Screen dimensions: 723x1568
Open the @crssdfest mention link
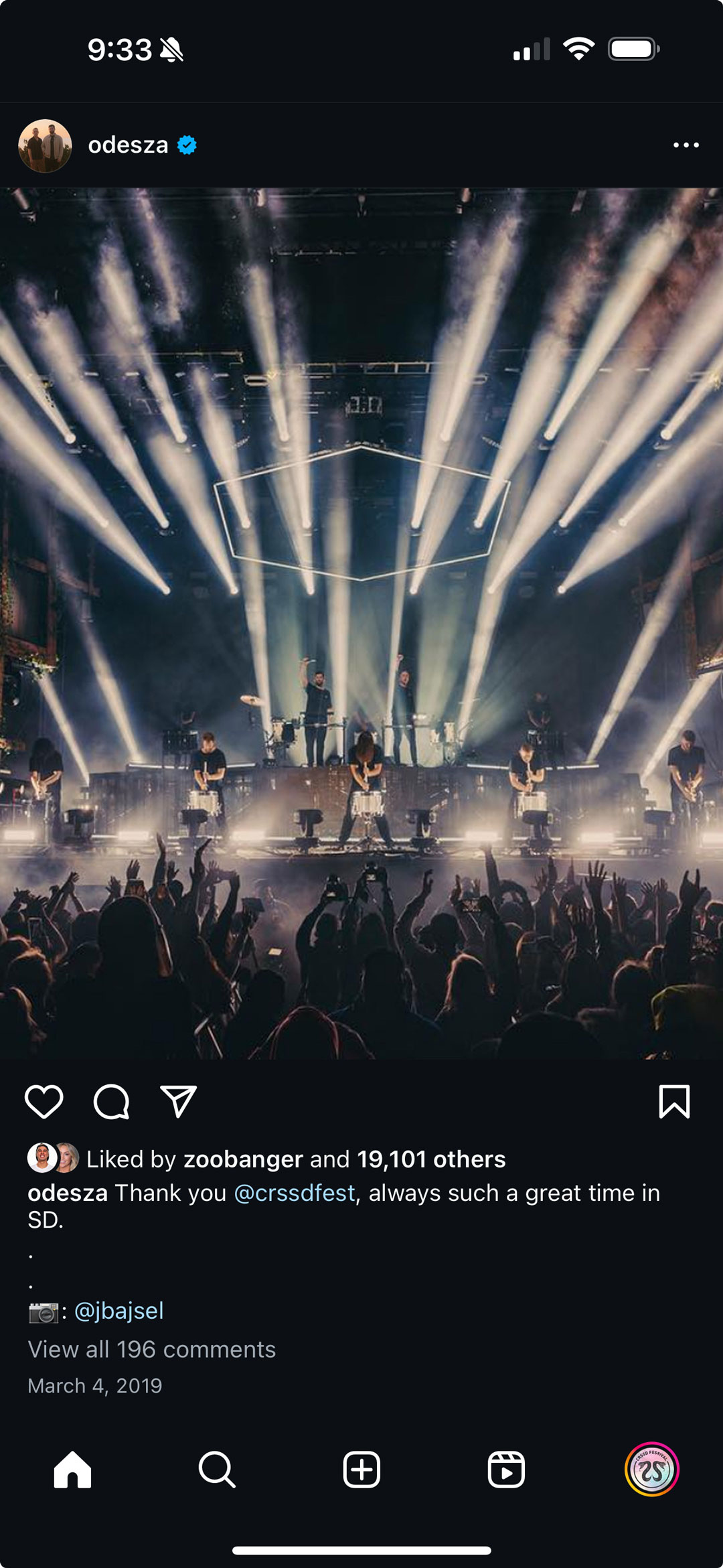[295, 1193]
